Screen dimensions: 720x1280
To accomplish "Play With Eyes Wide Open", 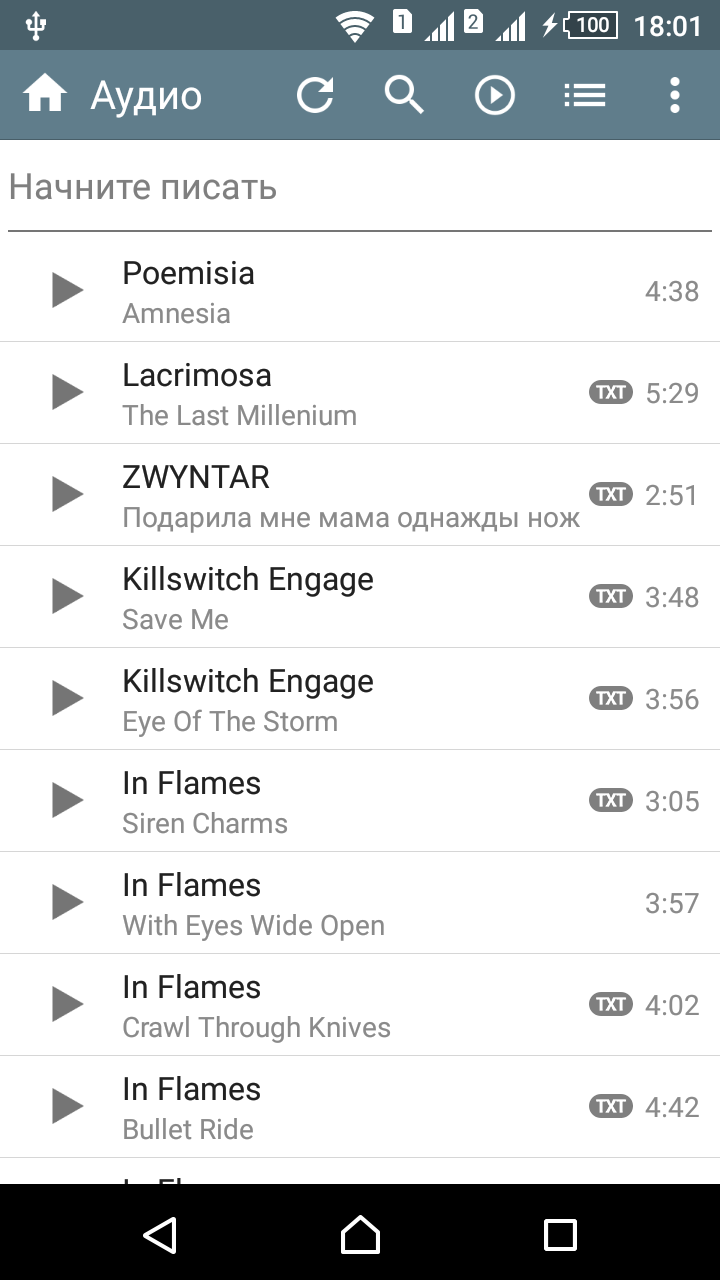I will coord(67,902).
